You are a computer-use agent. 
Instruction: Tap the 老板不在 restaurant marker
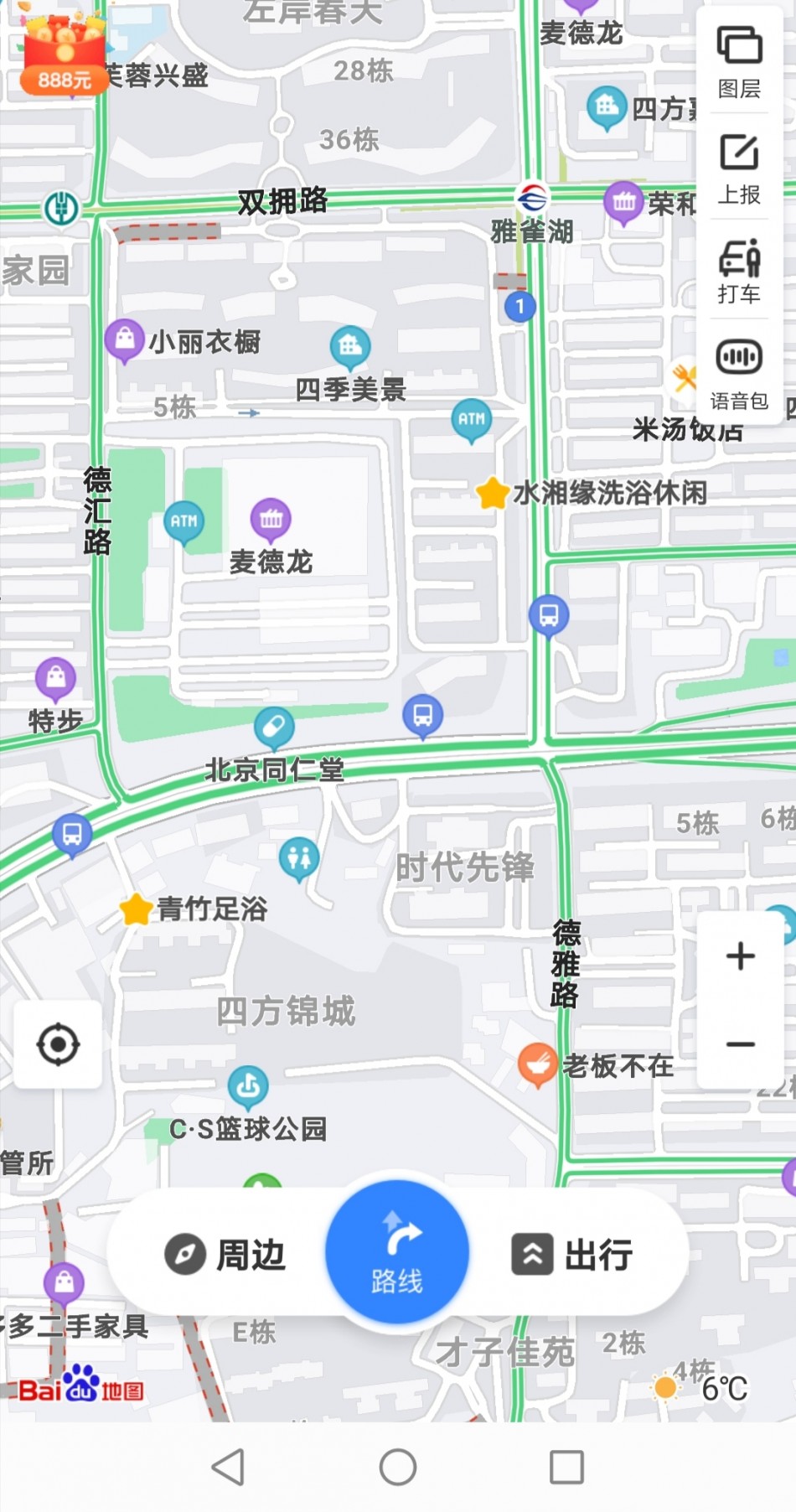[x=537, y=1064]
